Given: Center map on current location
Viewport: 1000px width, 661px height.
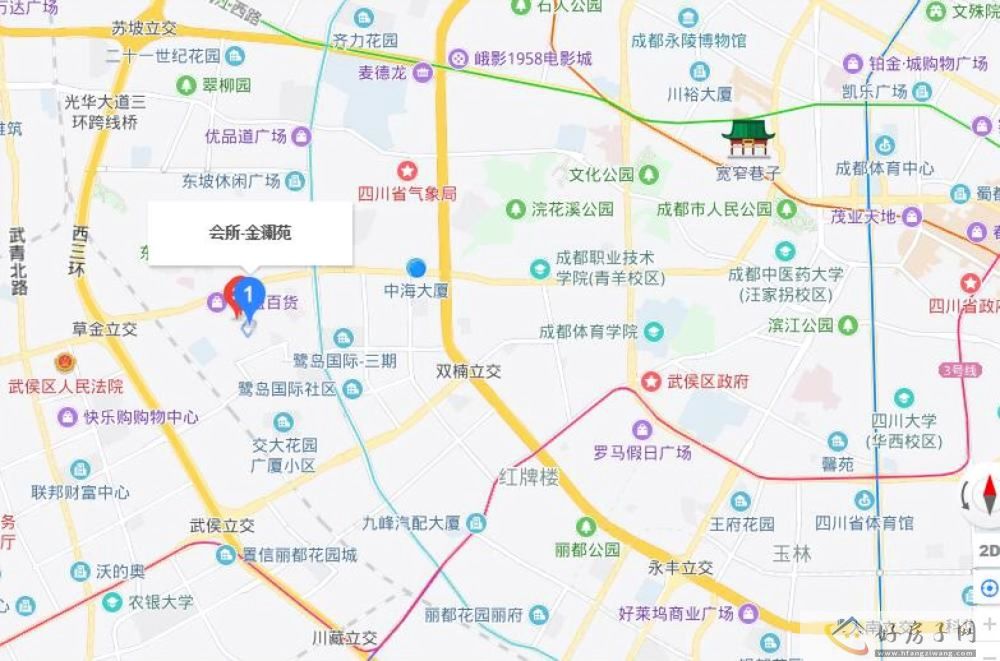Looking at the screenshot, I should pyautogui.click(x=989, y=588).
